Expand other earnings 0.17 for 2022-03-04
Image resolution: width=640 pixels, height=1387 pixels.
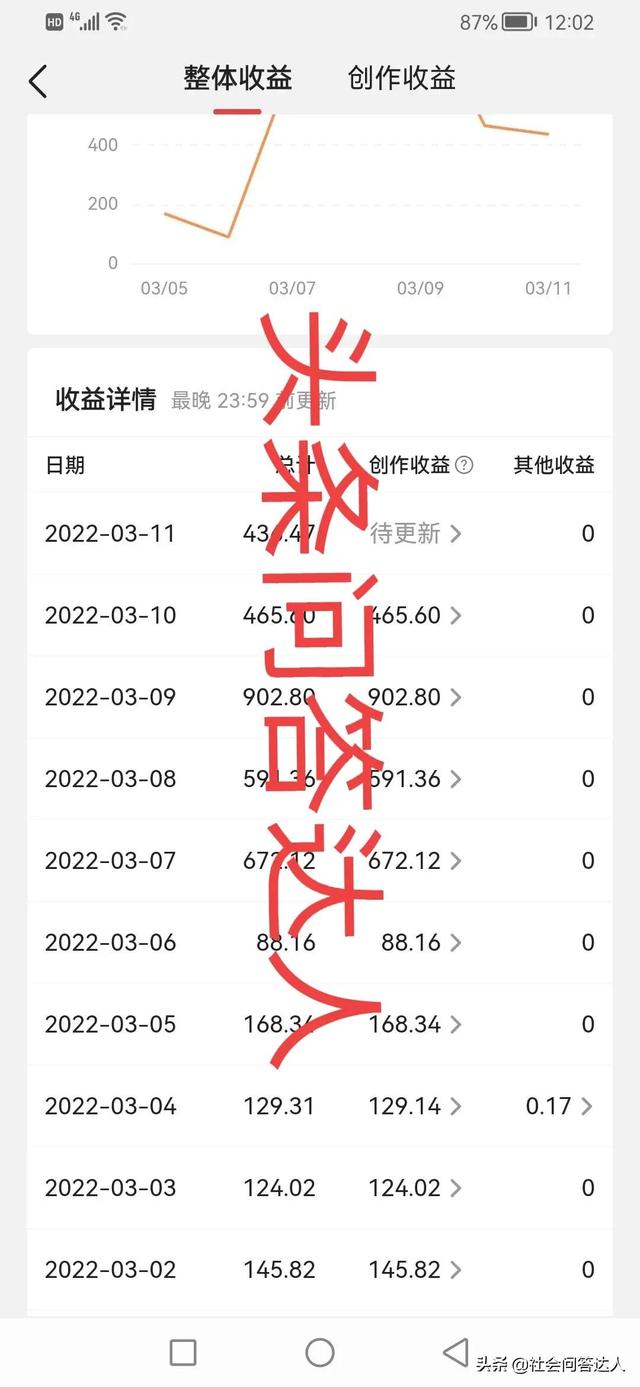click(x=559, y=1106)
